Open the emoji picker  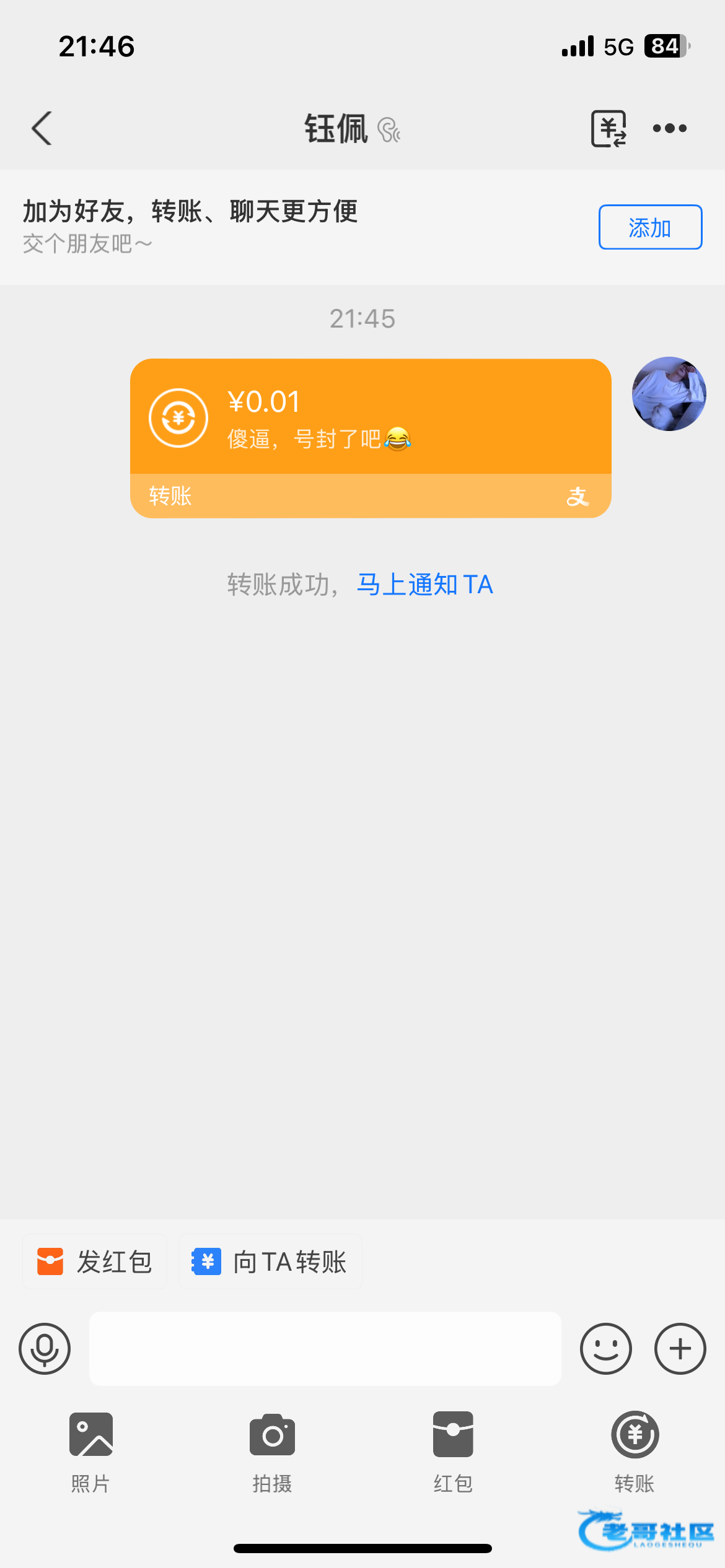pos(605,1348)
